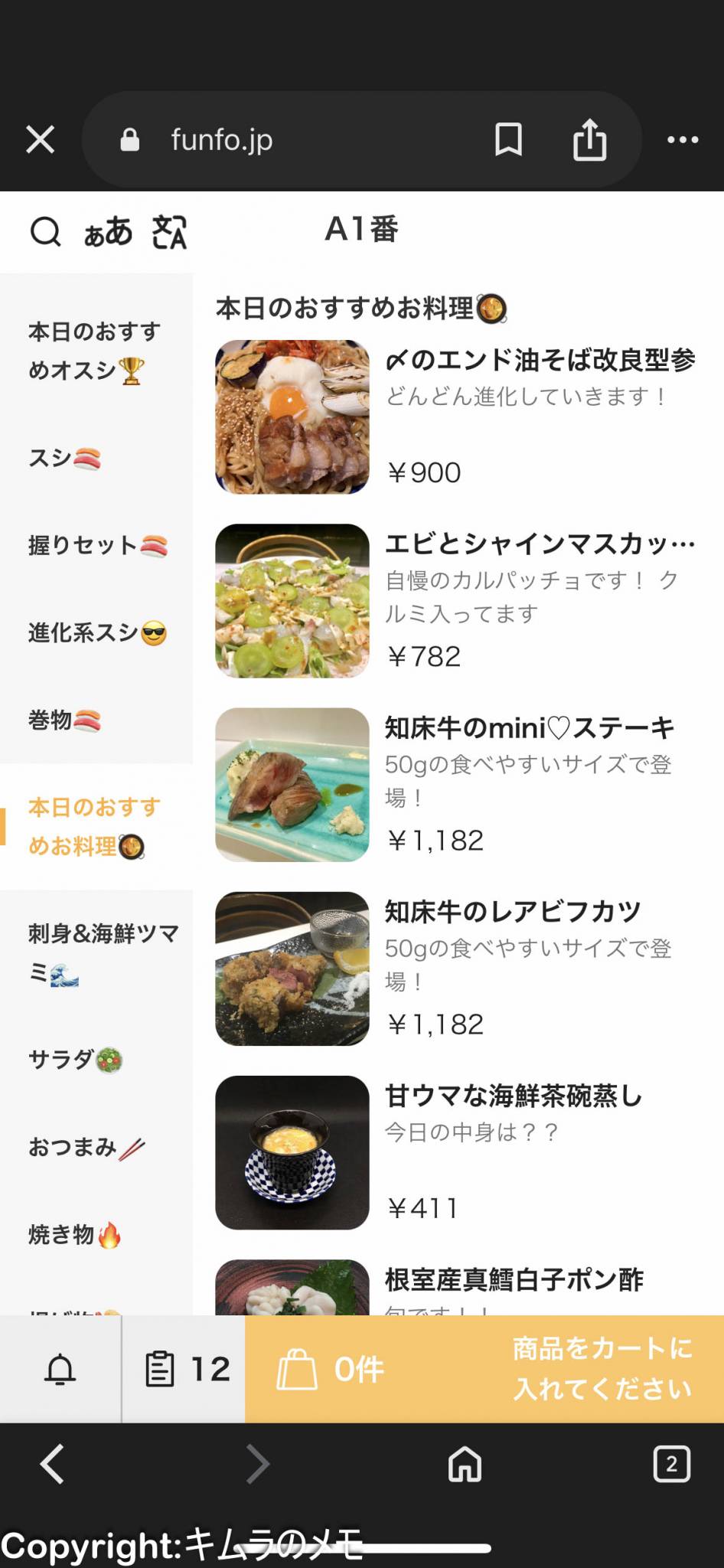
Task: Tap the ぁあ text size icon
Action: pos(108,231)
